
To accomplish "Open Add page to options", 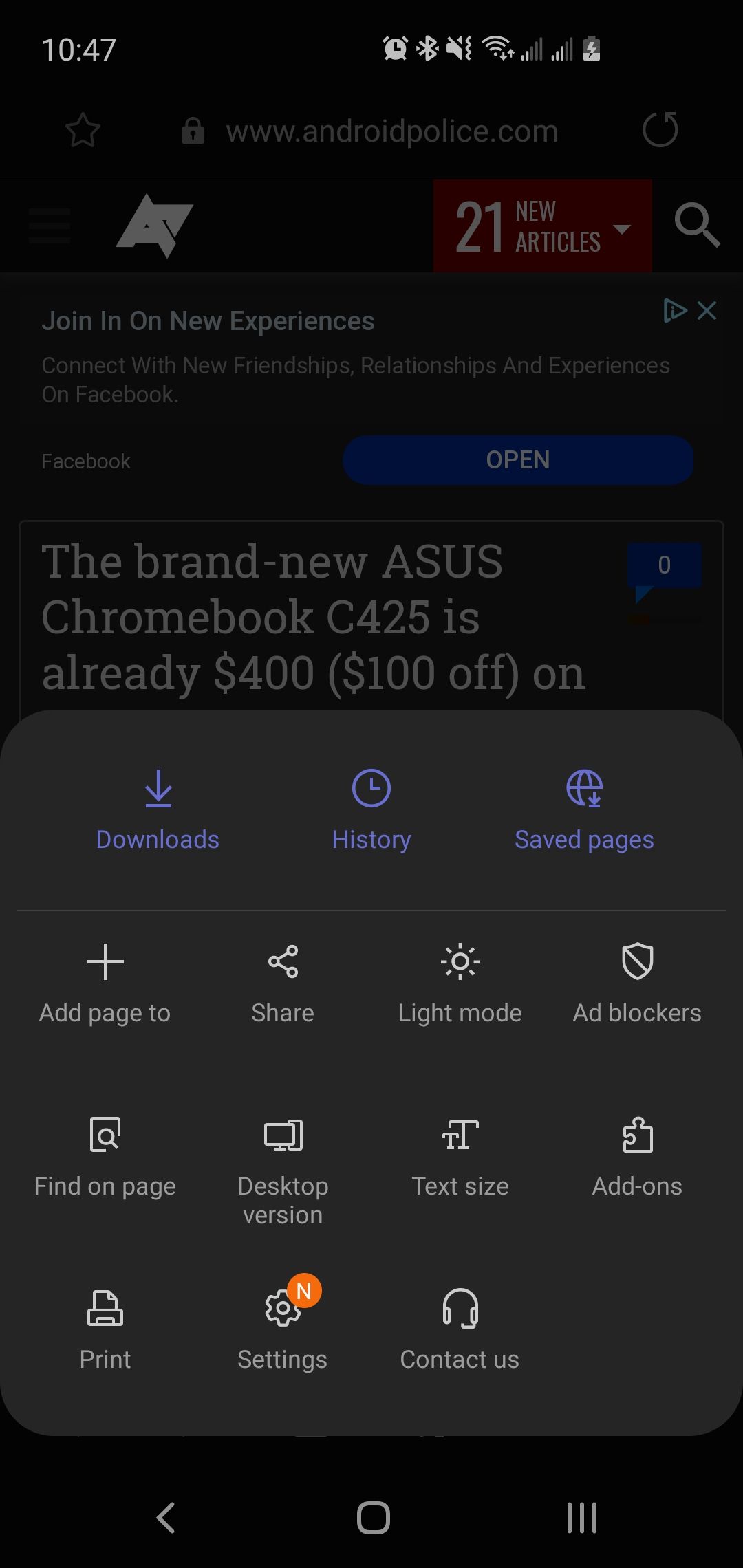I will tap(105, 983).
